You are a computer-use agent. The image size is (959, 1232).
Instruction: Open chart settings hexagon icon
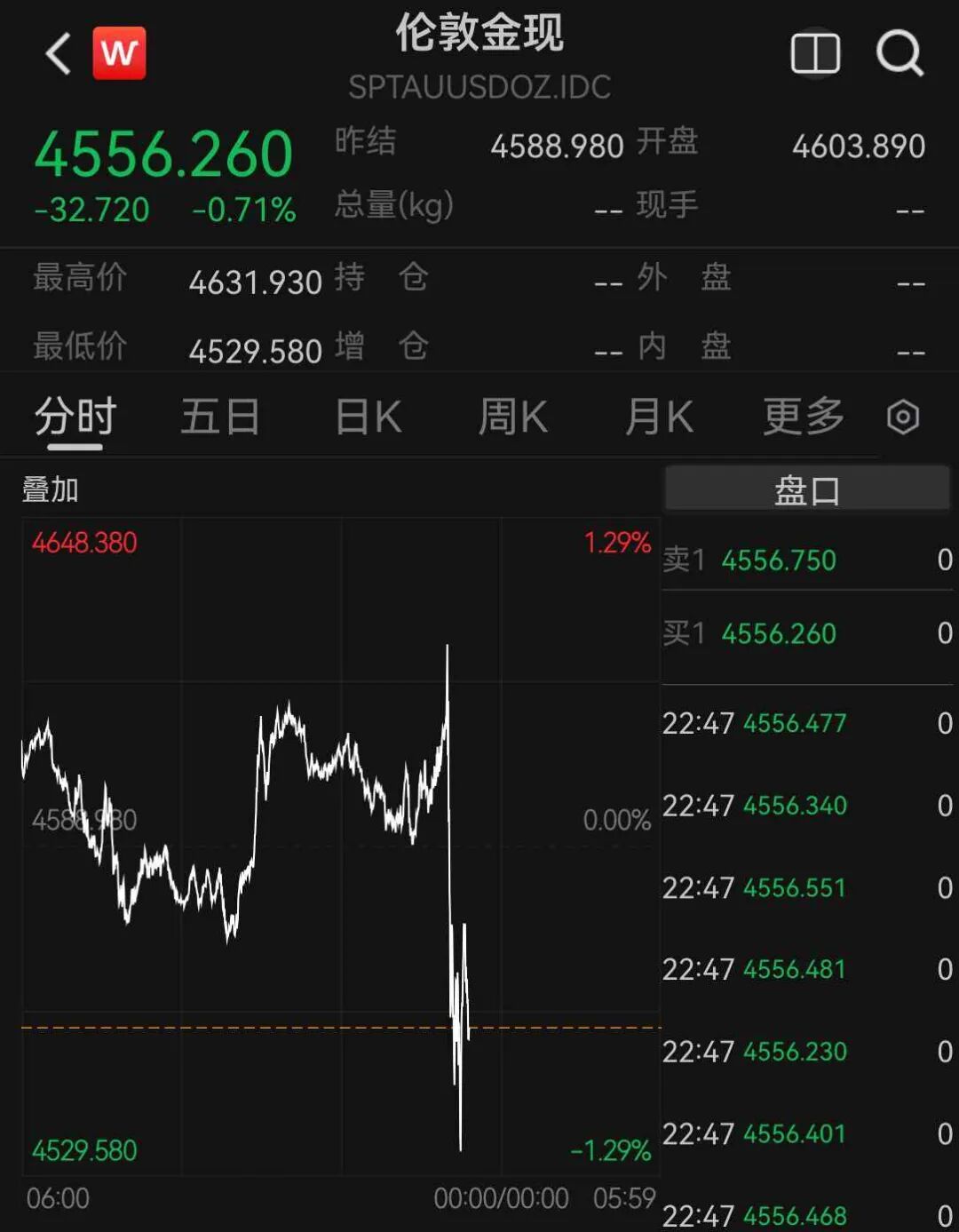point(903,417)
